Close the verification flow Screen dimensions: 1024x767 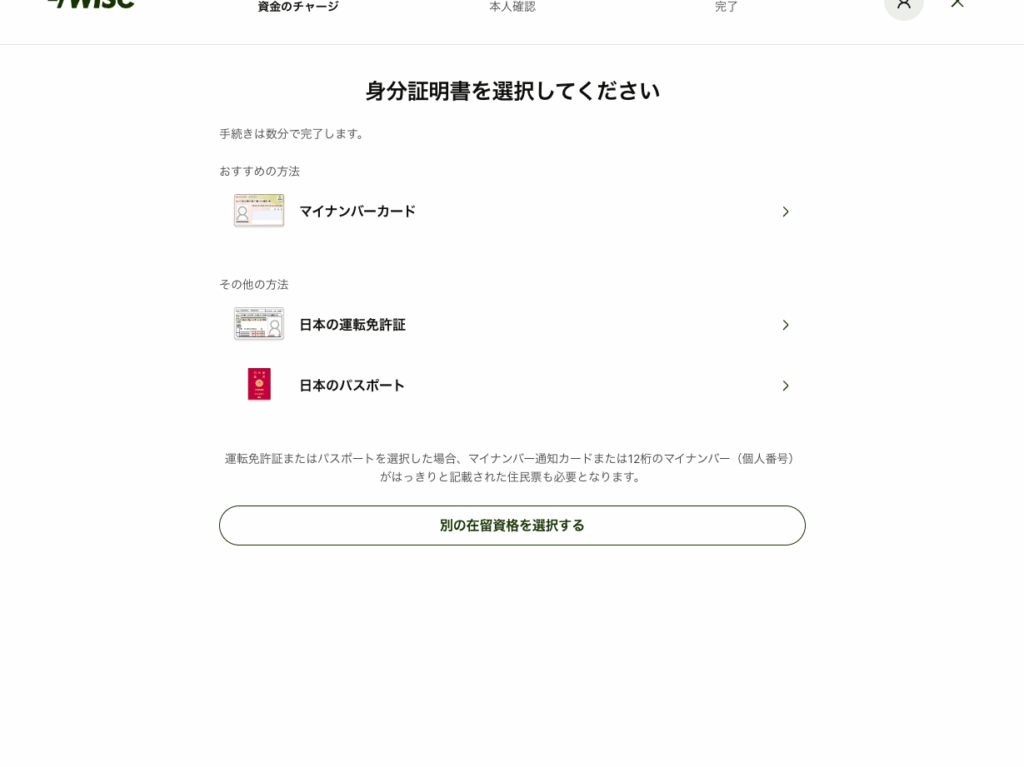pos(957,3)
